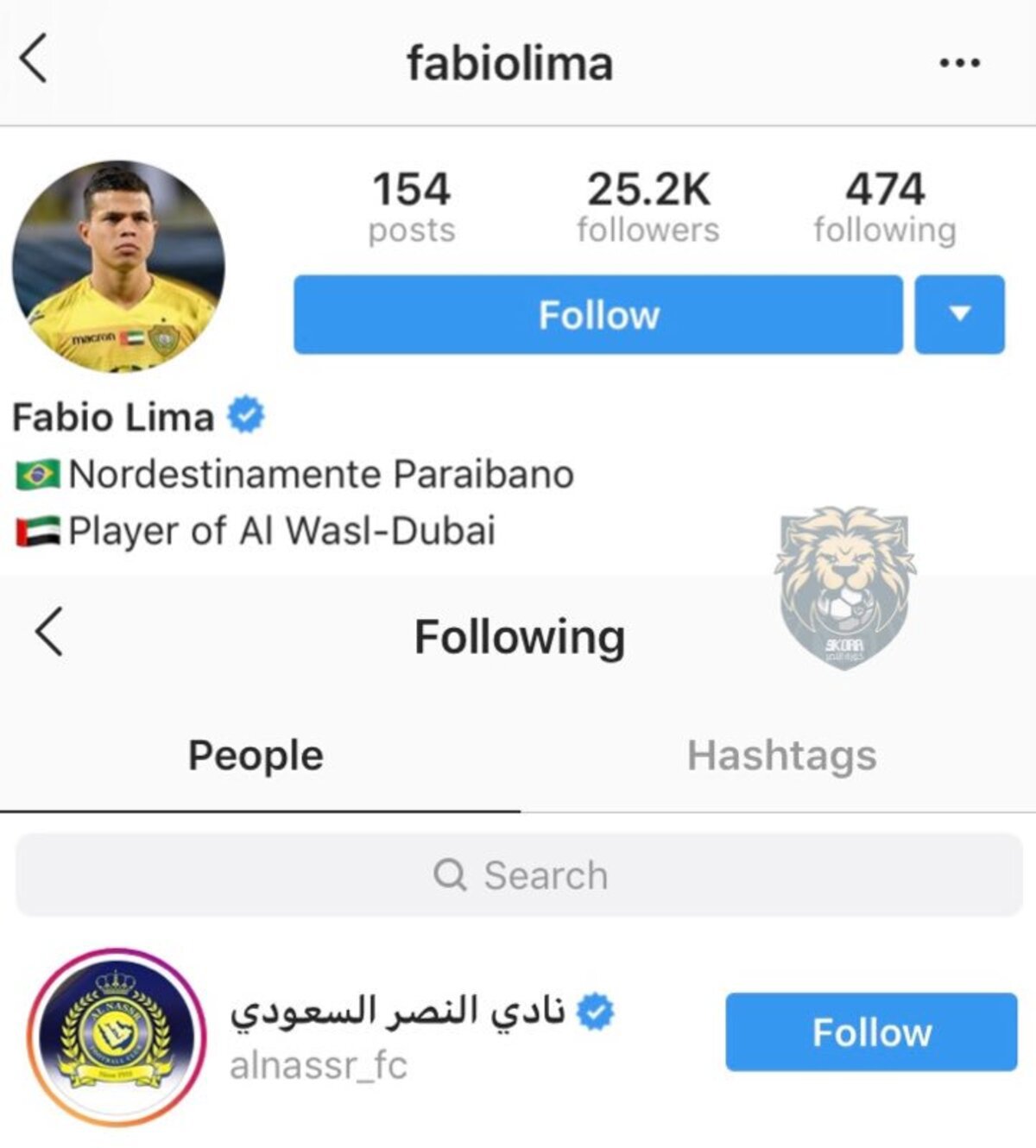This screenshot has width=1036, height=1148.
Task: Expand suggested accounts dropdown arrow
Action: coord(959,314)
